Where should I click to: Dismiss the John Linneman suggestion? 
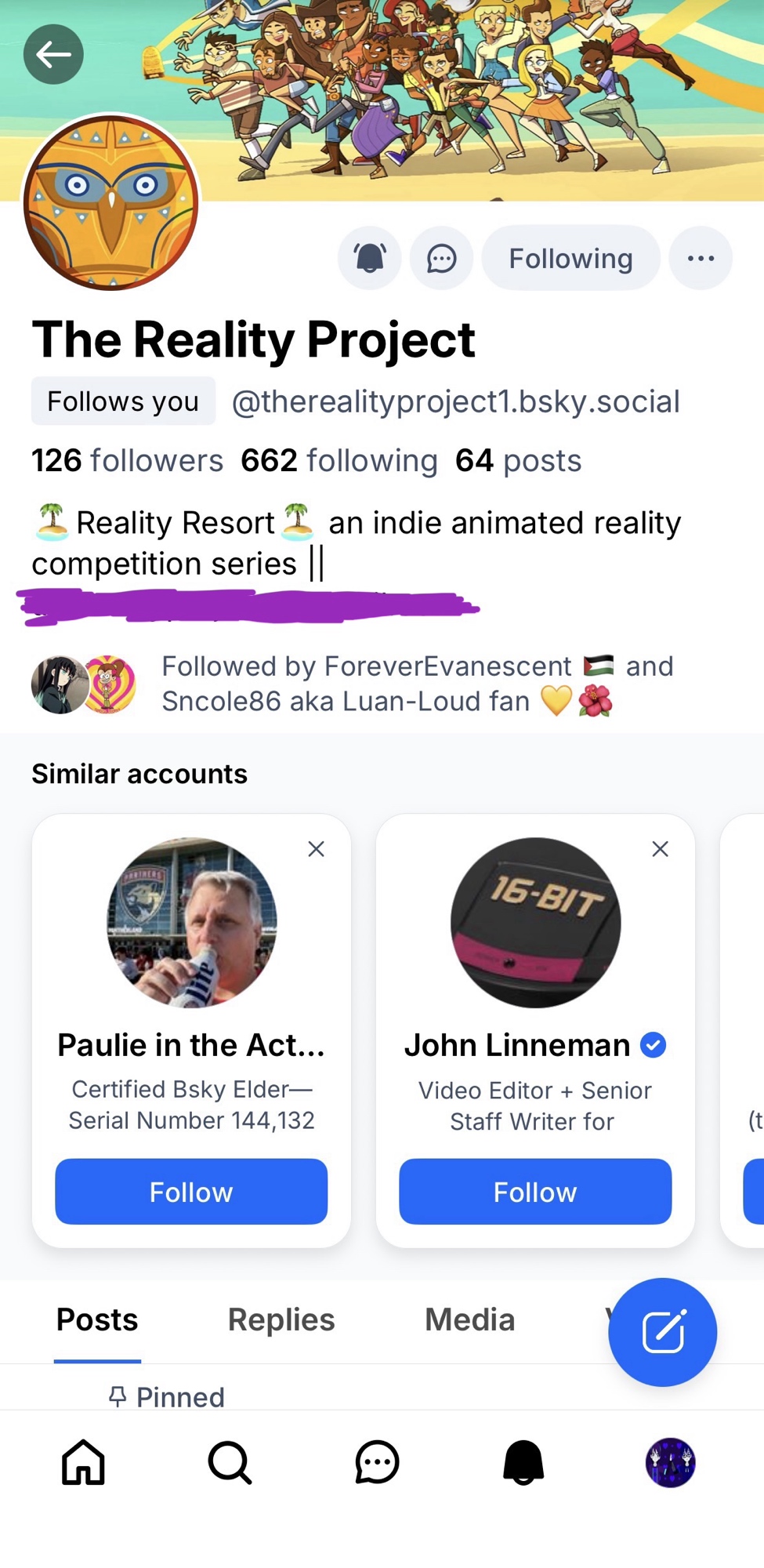pos(660,849)
